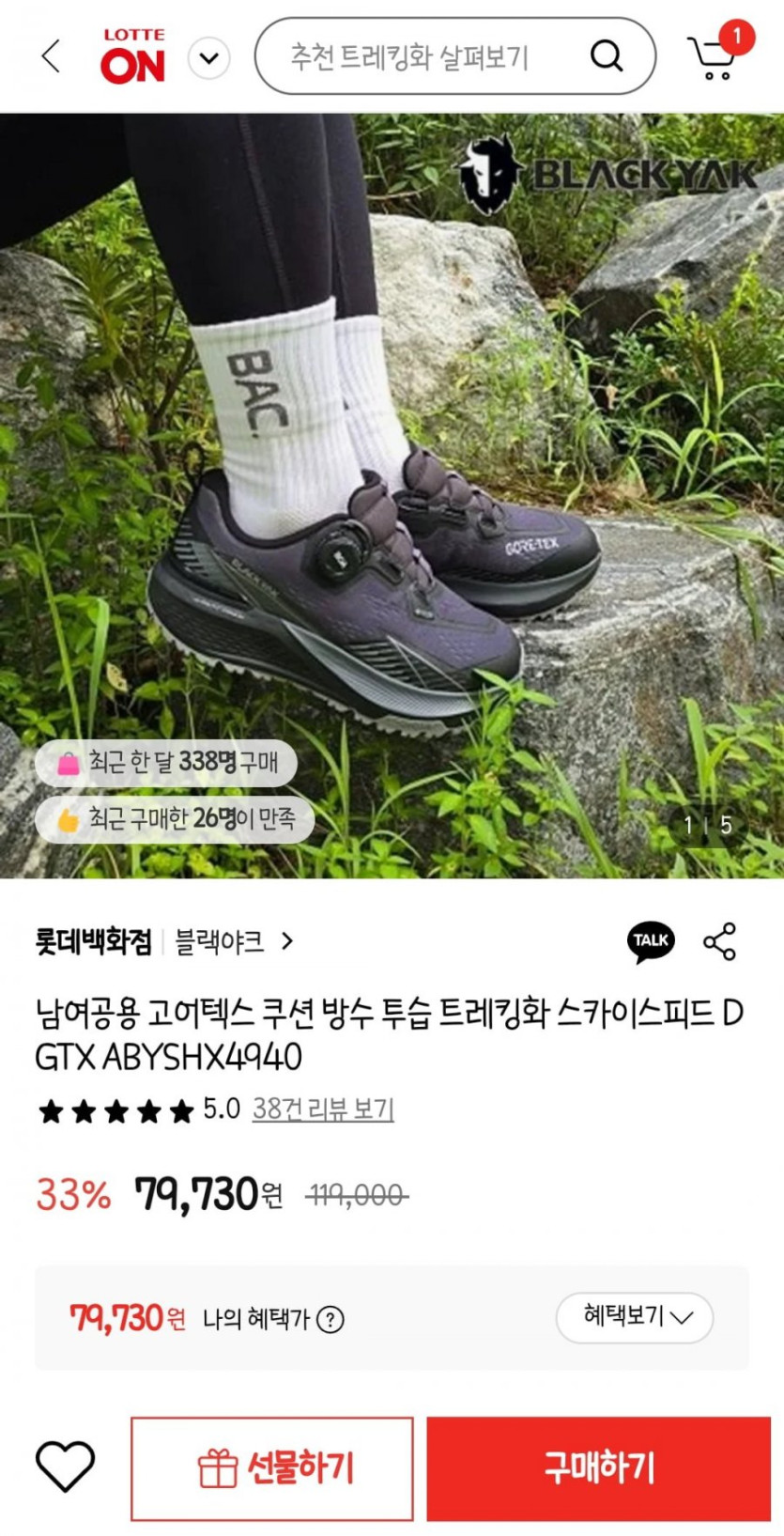Expand the dropdown next to Lotte ON logo
Screen dimensions: 784x1536
(x=208, y=58)
